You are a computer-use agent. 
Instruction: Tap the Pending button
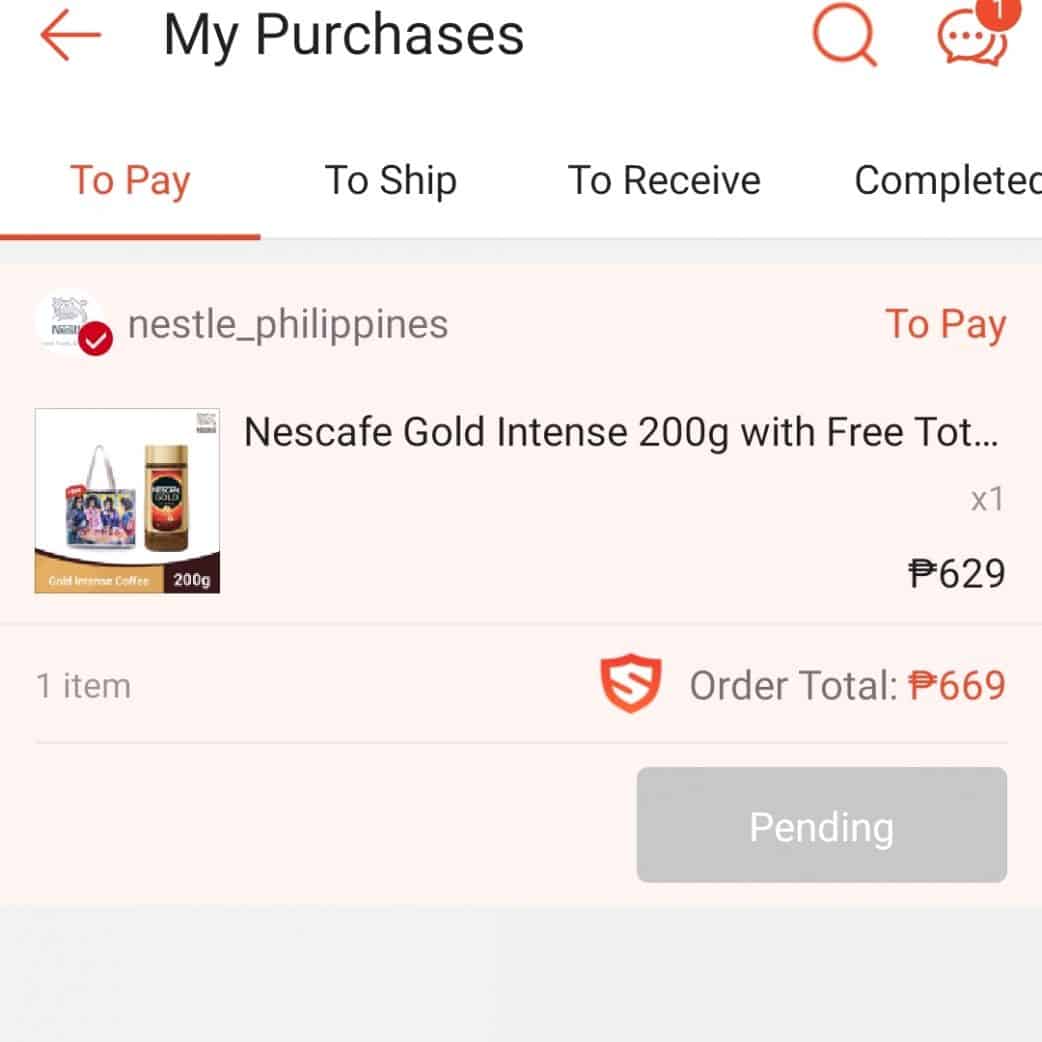821,825
